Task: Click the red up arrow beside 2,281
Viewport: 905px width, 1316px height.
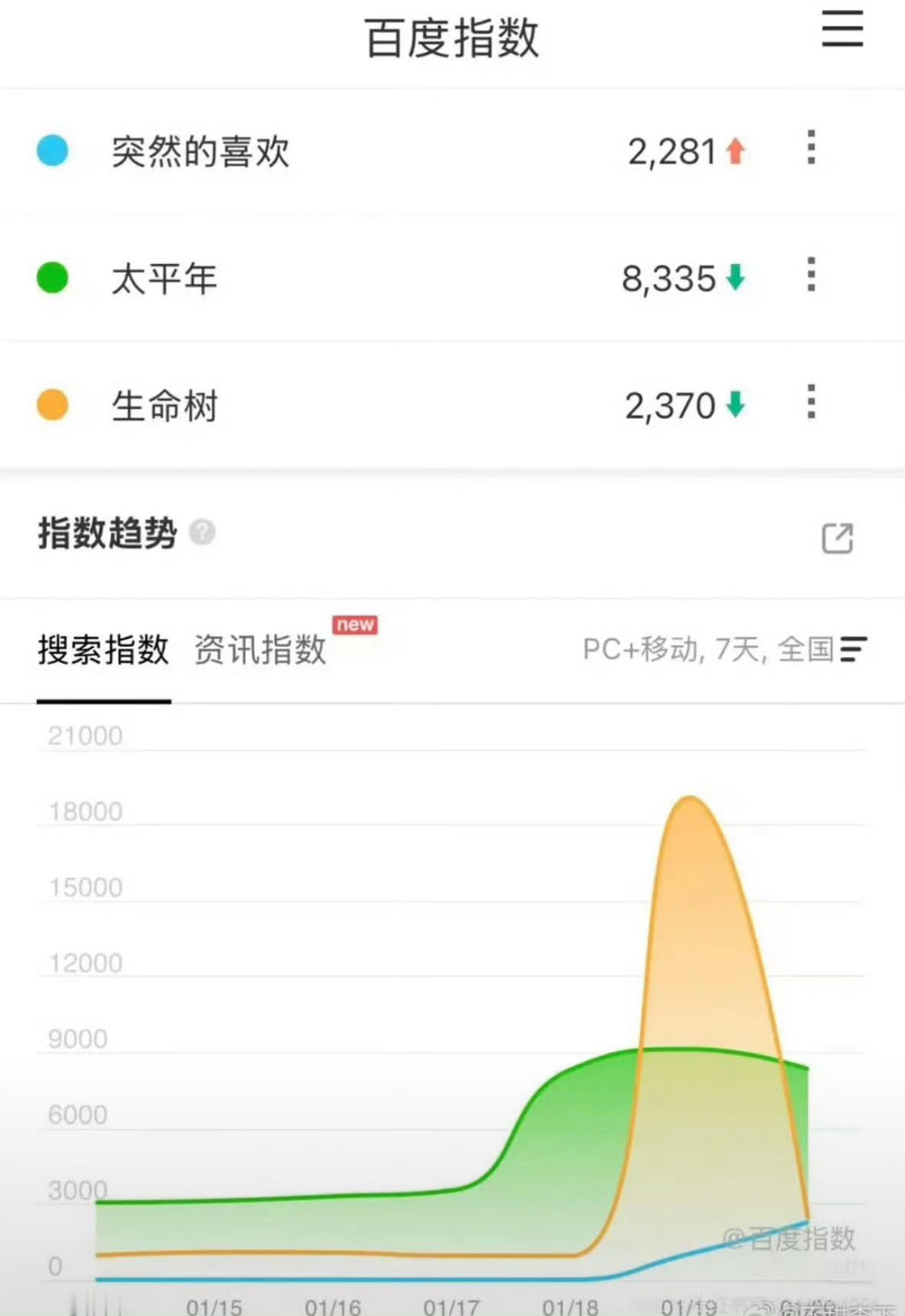Action: pyautogui.click(x=735, y=152)
